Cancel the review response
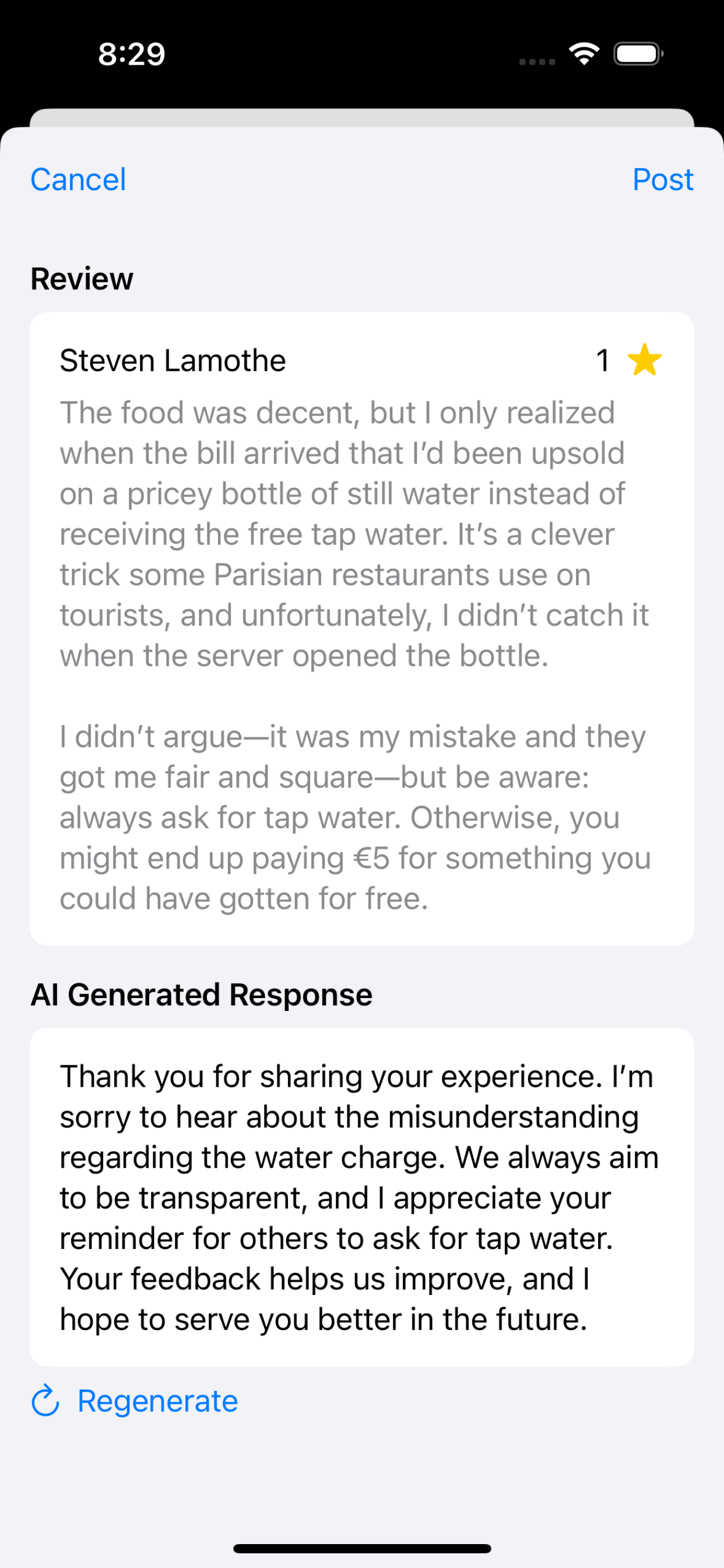The height and width of the screenshot is (1568, 724). click(x=79, y=180)
